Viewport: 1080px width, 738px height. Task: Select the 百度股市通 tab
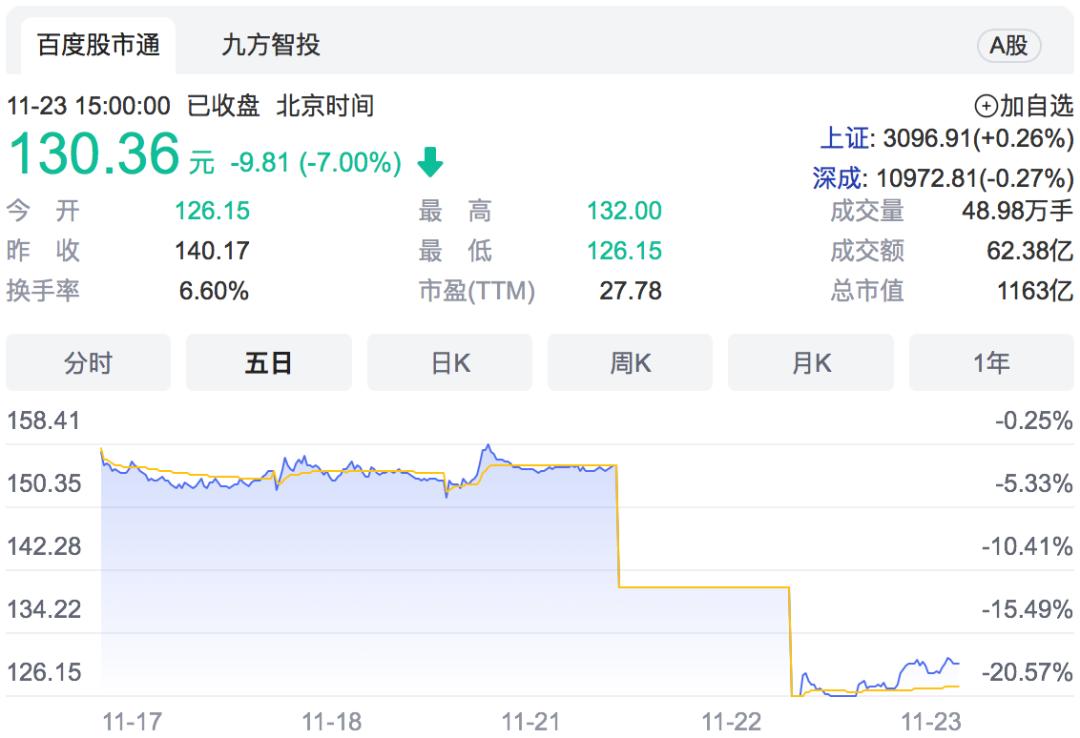tap(98, 45)
